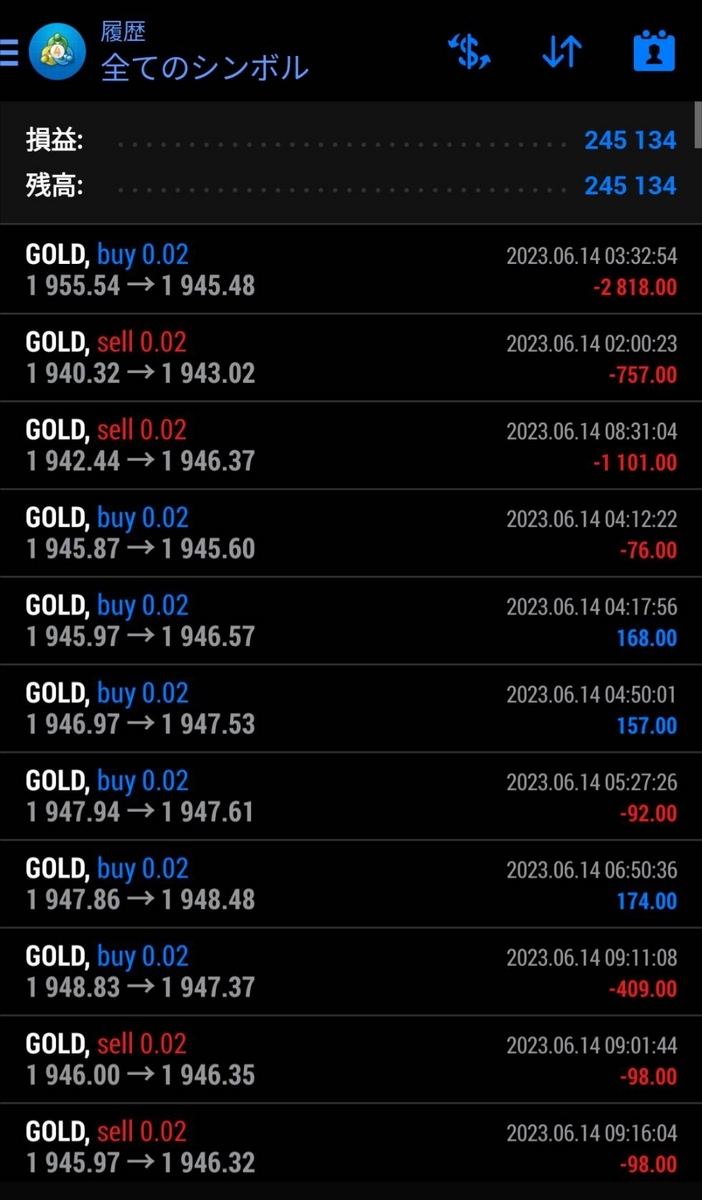Tap the GOLD sell trade at 09:16:04
The image size is (702, 1200).
click(351, 1147)
